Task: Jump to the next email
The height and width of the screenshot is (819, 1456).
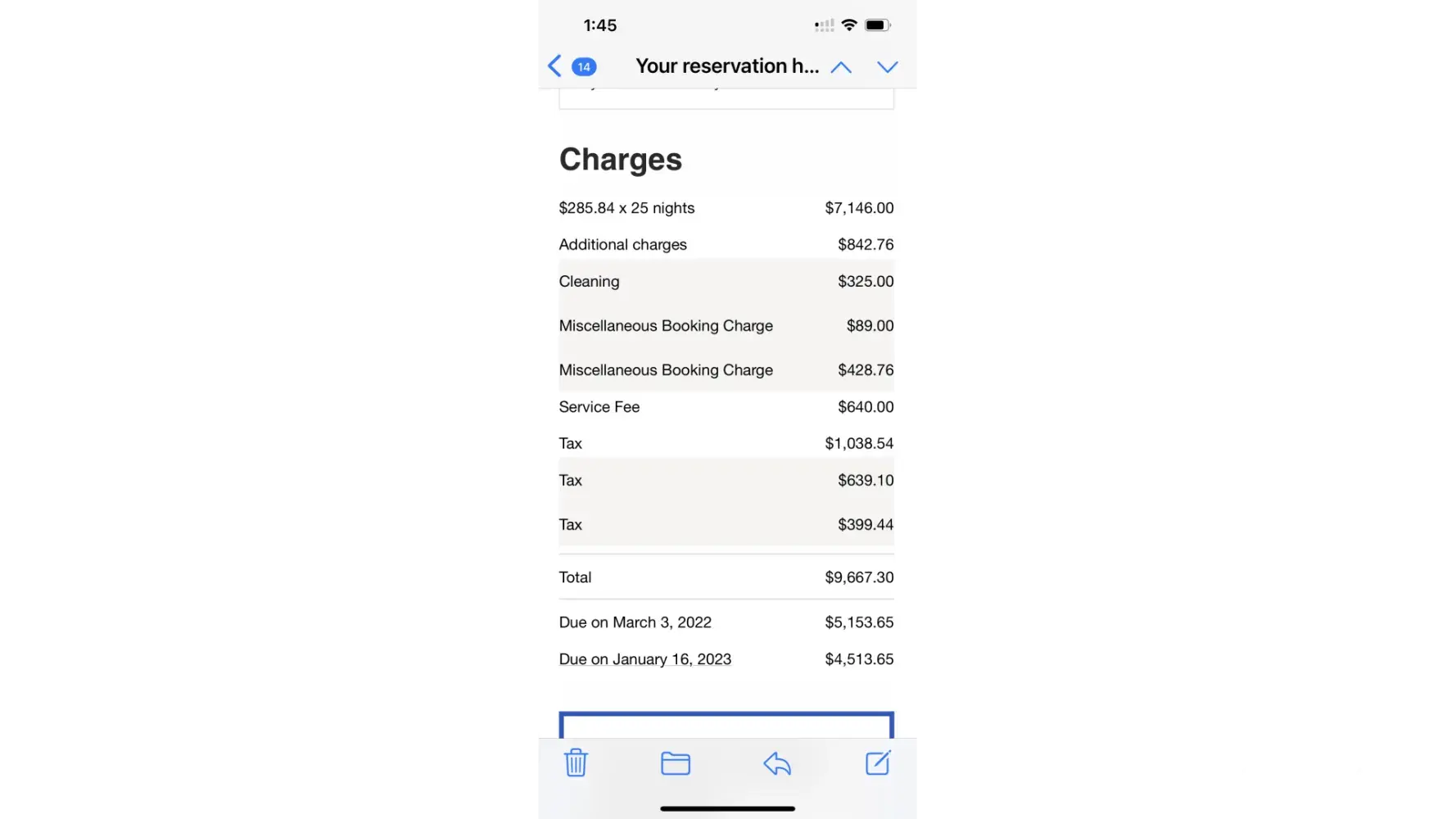Action: click(887, 67)
